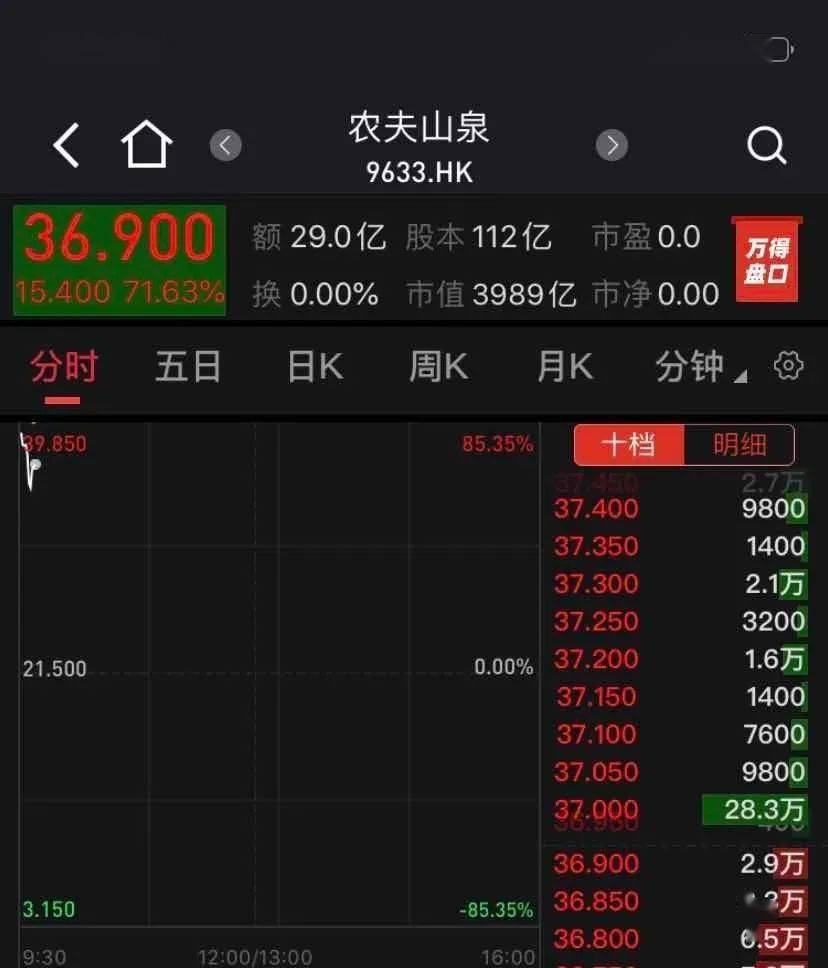This screenshot has height=968, width=828.
Task: Switch to the 日K chart
Action: (x=315, y=367)
